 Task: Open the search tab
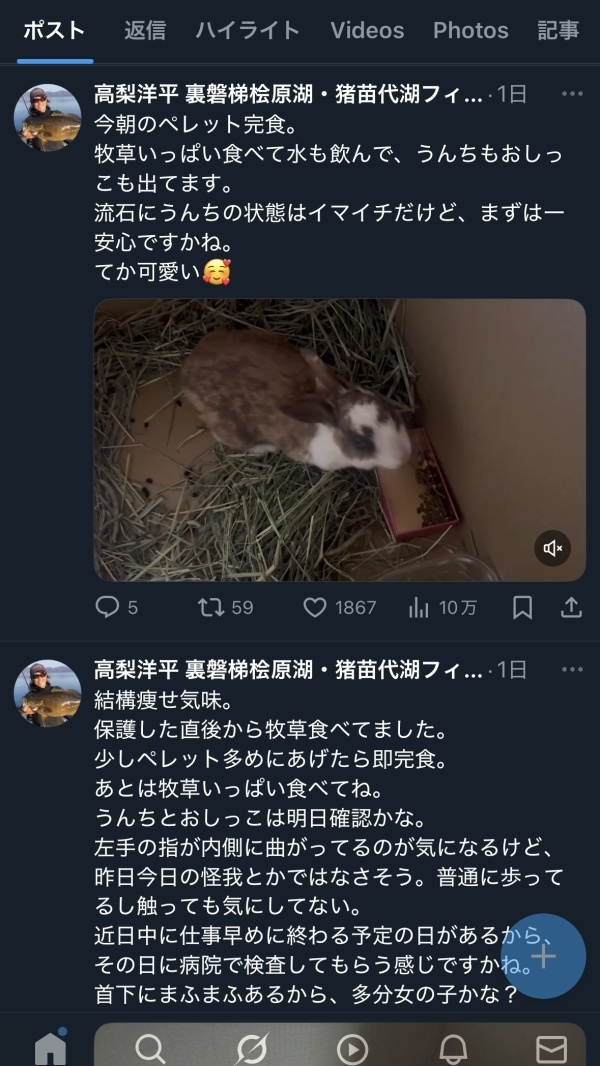pos(150,1048)
